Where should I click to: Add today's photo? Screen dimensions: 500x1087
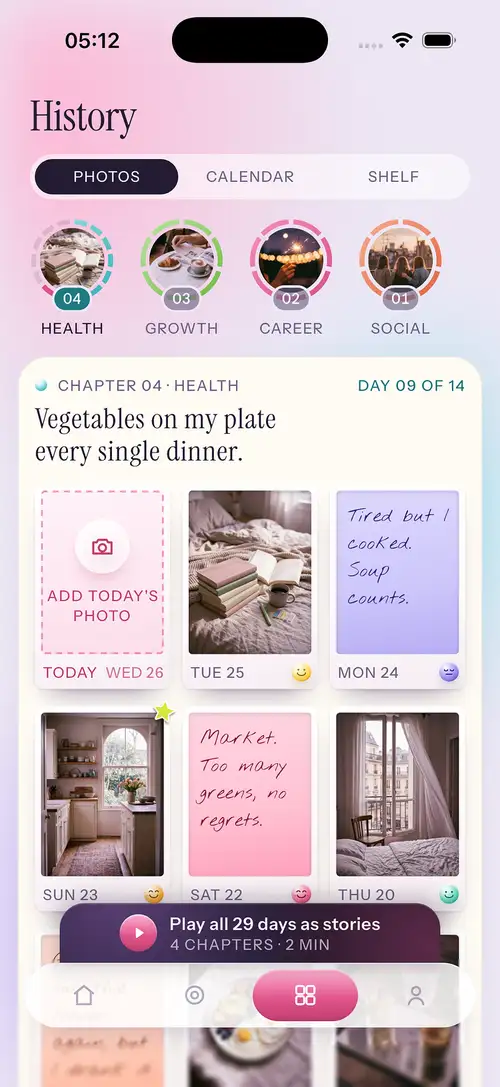click(103, 572)
